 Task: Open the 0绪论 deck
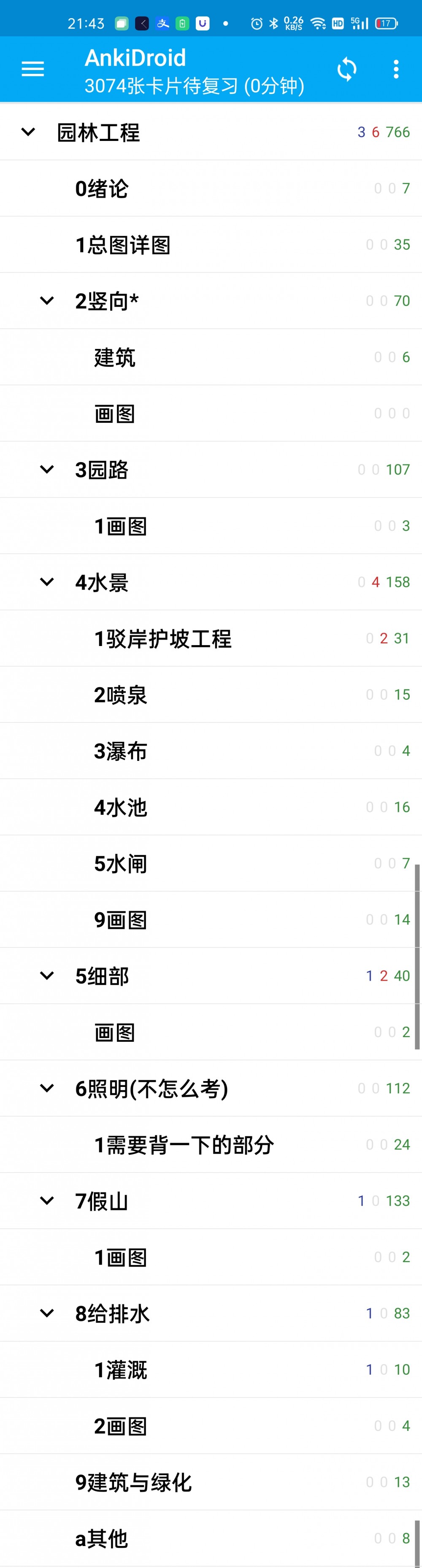coord(102,189)
